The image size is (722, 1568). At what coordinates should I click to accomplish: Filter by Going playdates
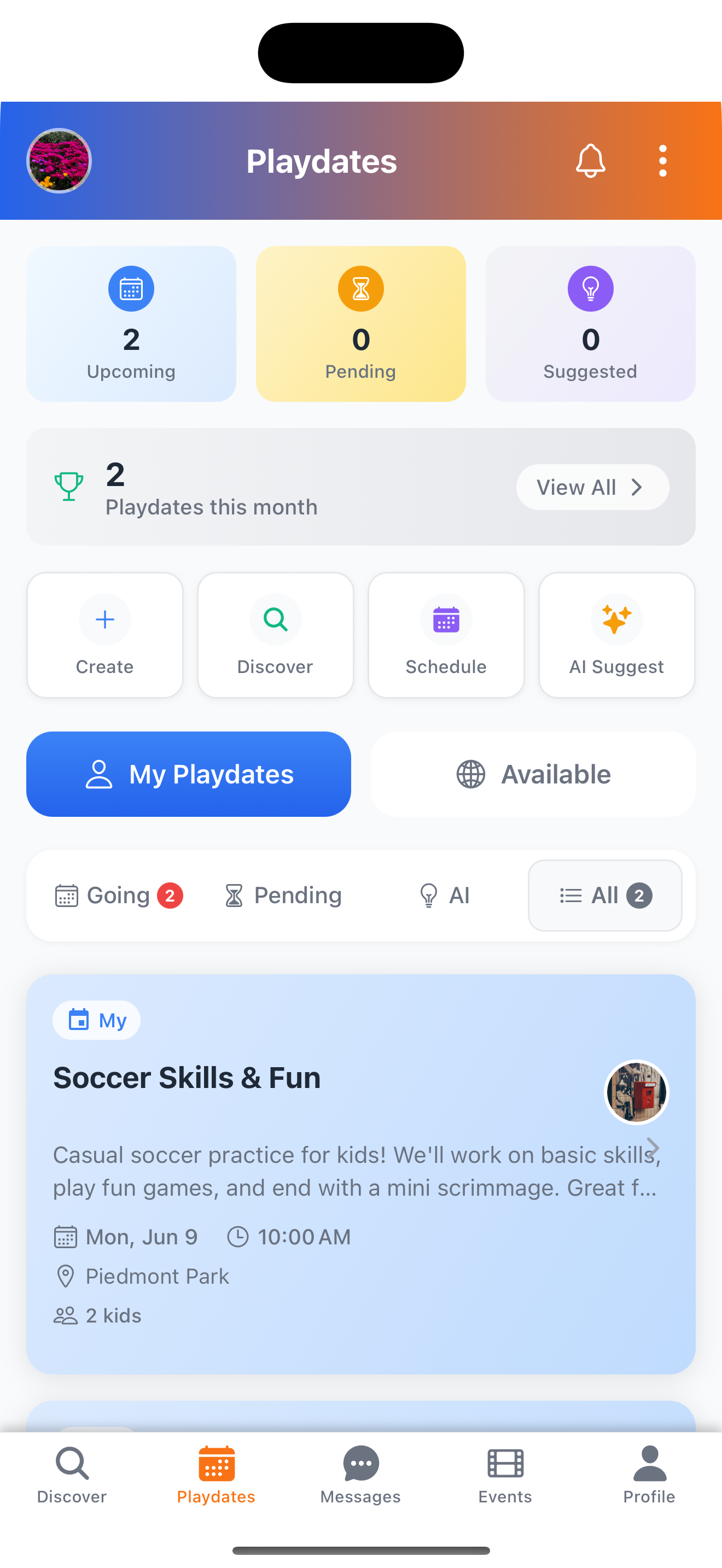119,896
